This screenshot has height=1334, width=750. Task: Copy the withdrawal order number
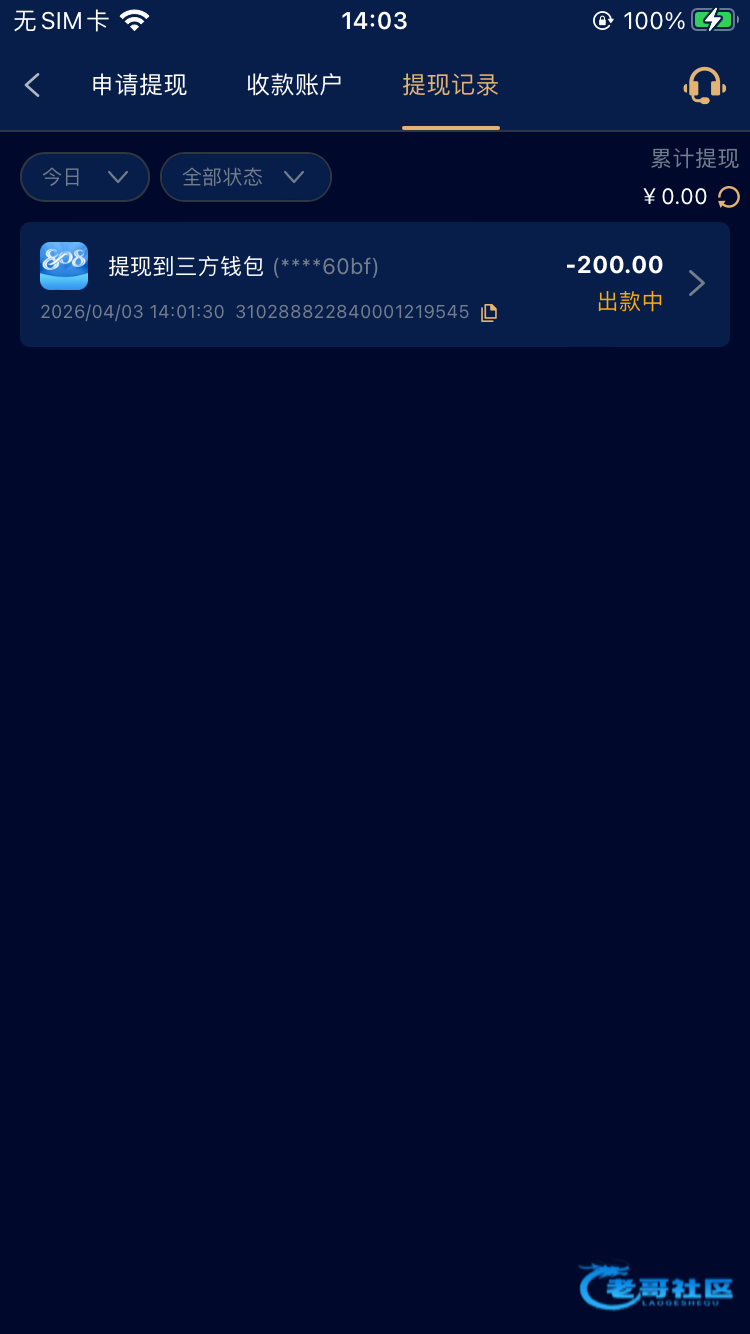pyautogui.click(x=489, y=313)
